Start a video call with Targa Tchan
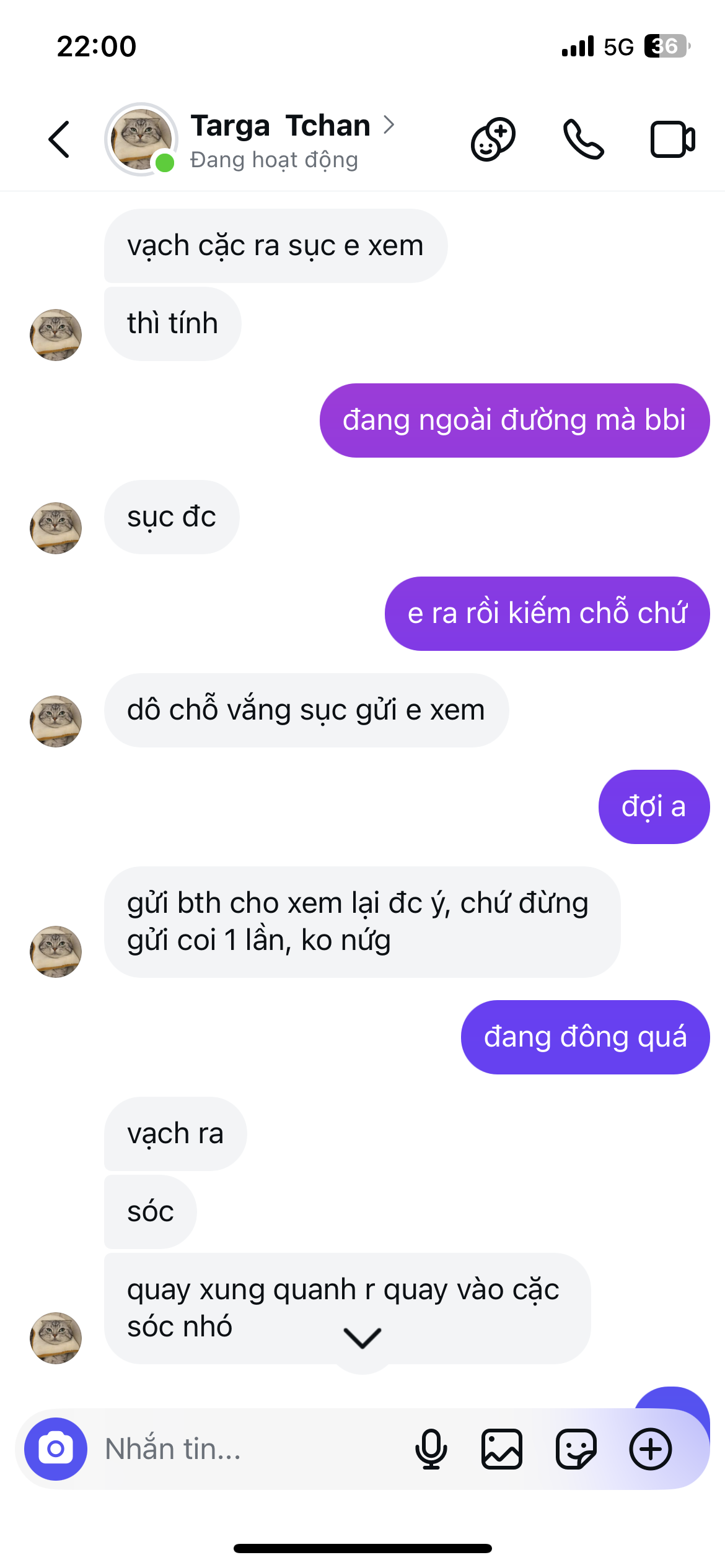 point(672,139)
